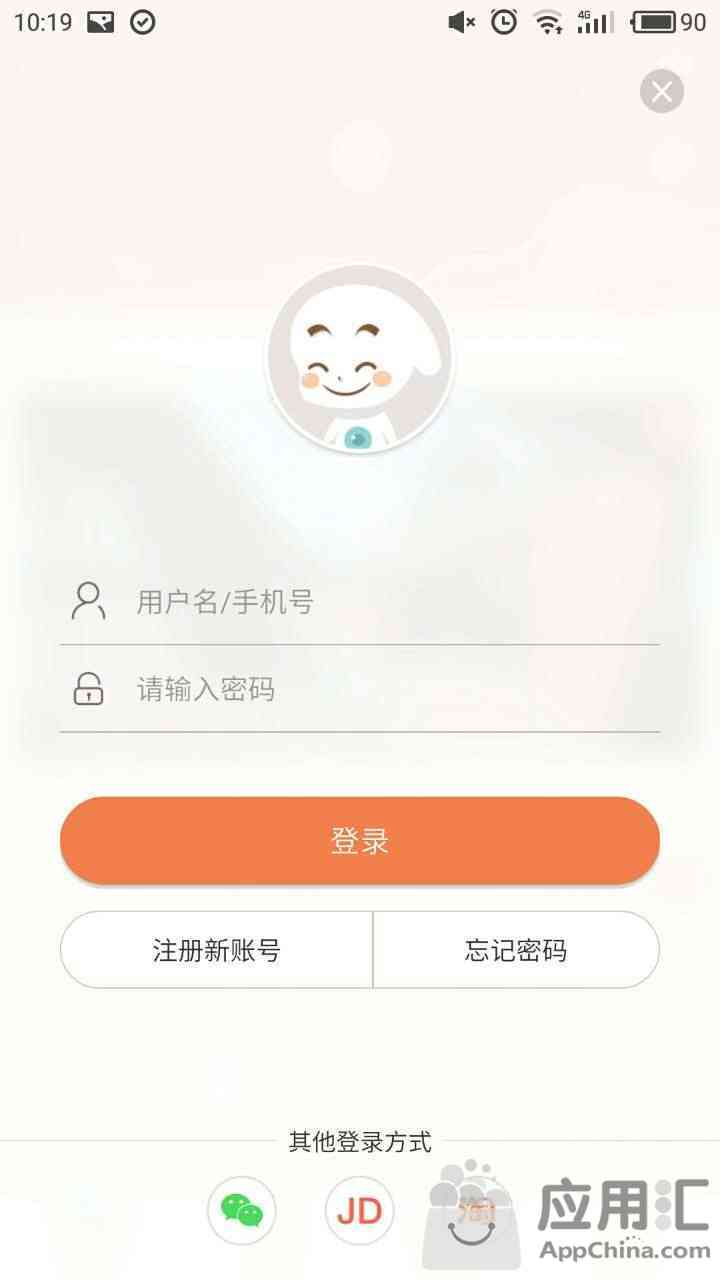The height and width of the screenshot is (1280, 720).
Task: Select 忘记密码 to reset password
Action: click(516, 950)
